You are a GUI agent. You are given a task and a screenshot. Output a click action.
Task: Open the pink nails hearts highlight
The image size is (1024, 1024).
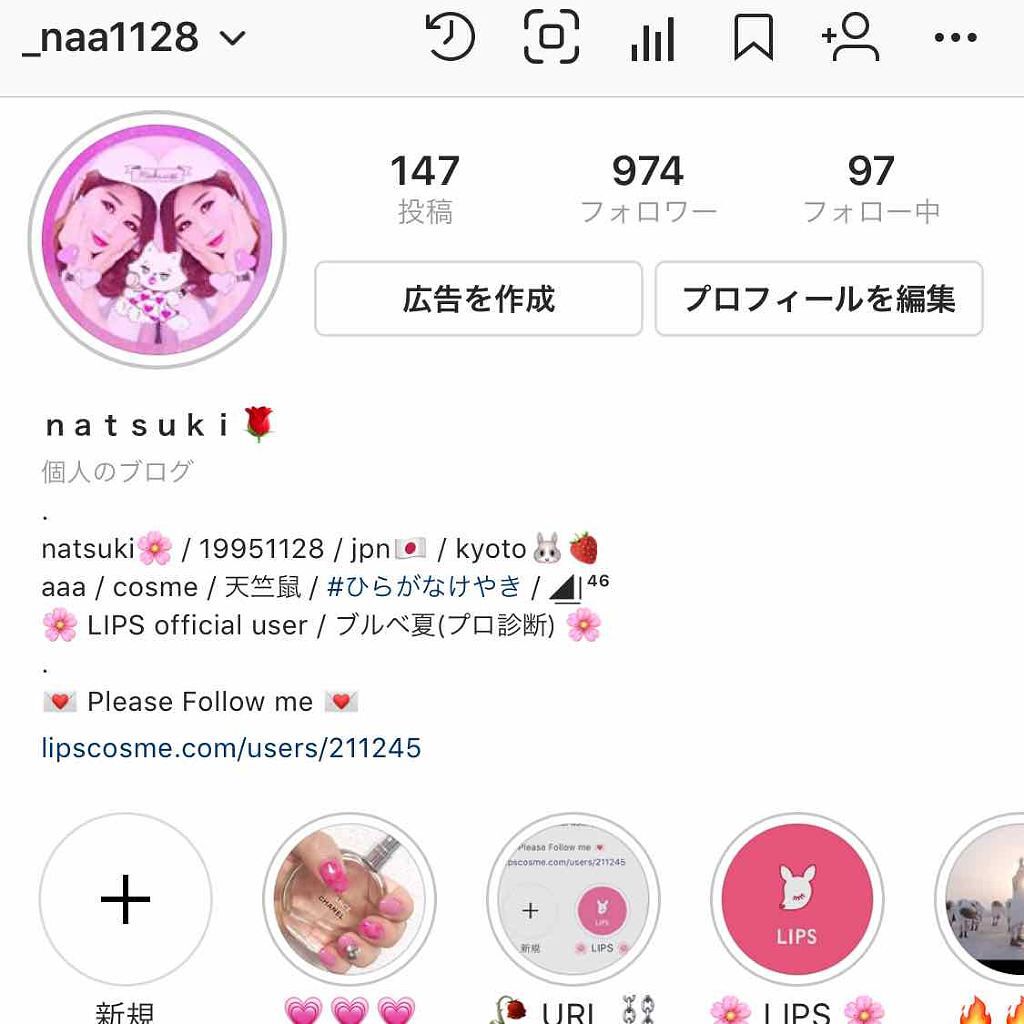click(349, 899)
